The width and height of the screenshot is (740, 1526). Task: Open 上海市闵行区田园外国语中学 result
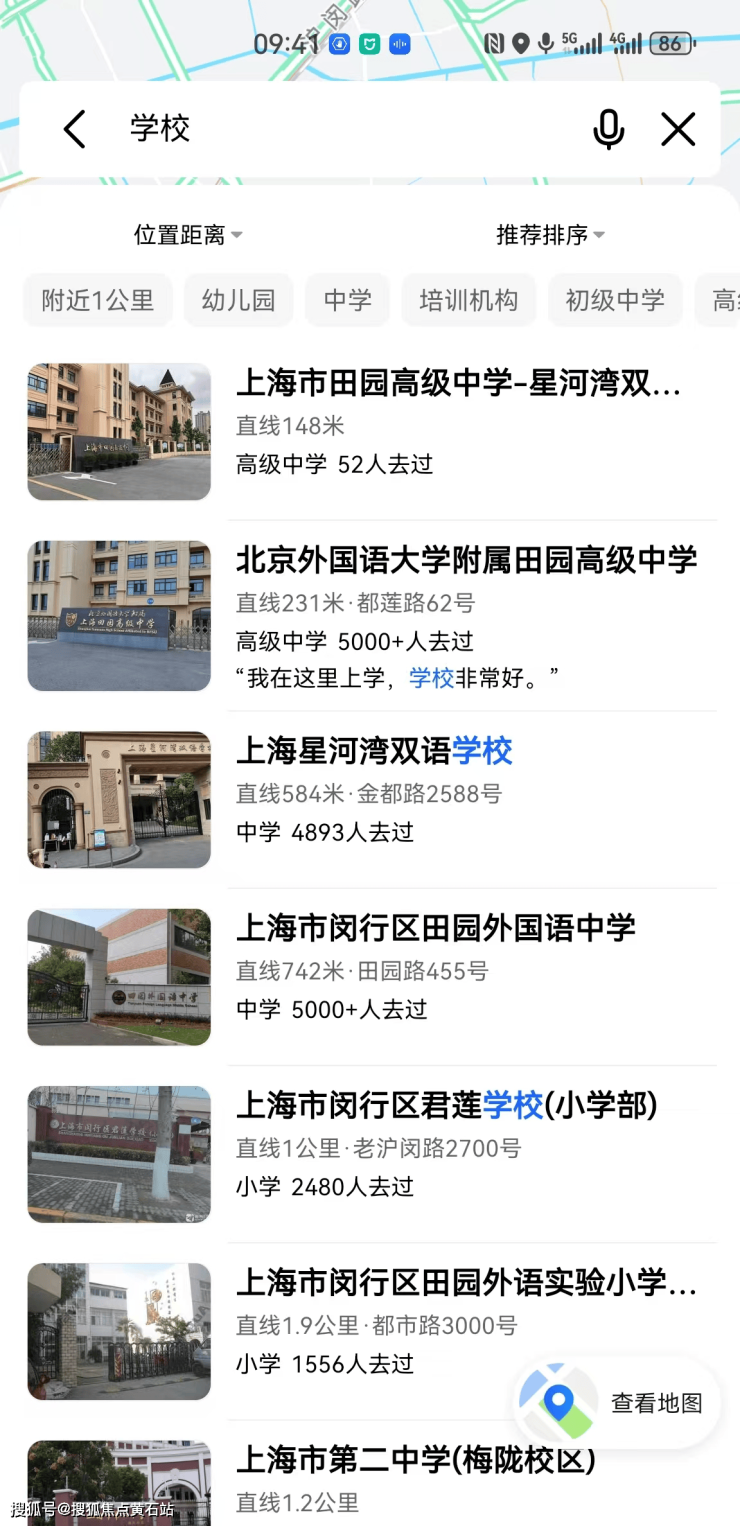click(x=436, y=928)
